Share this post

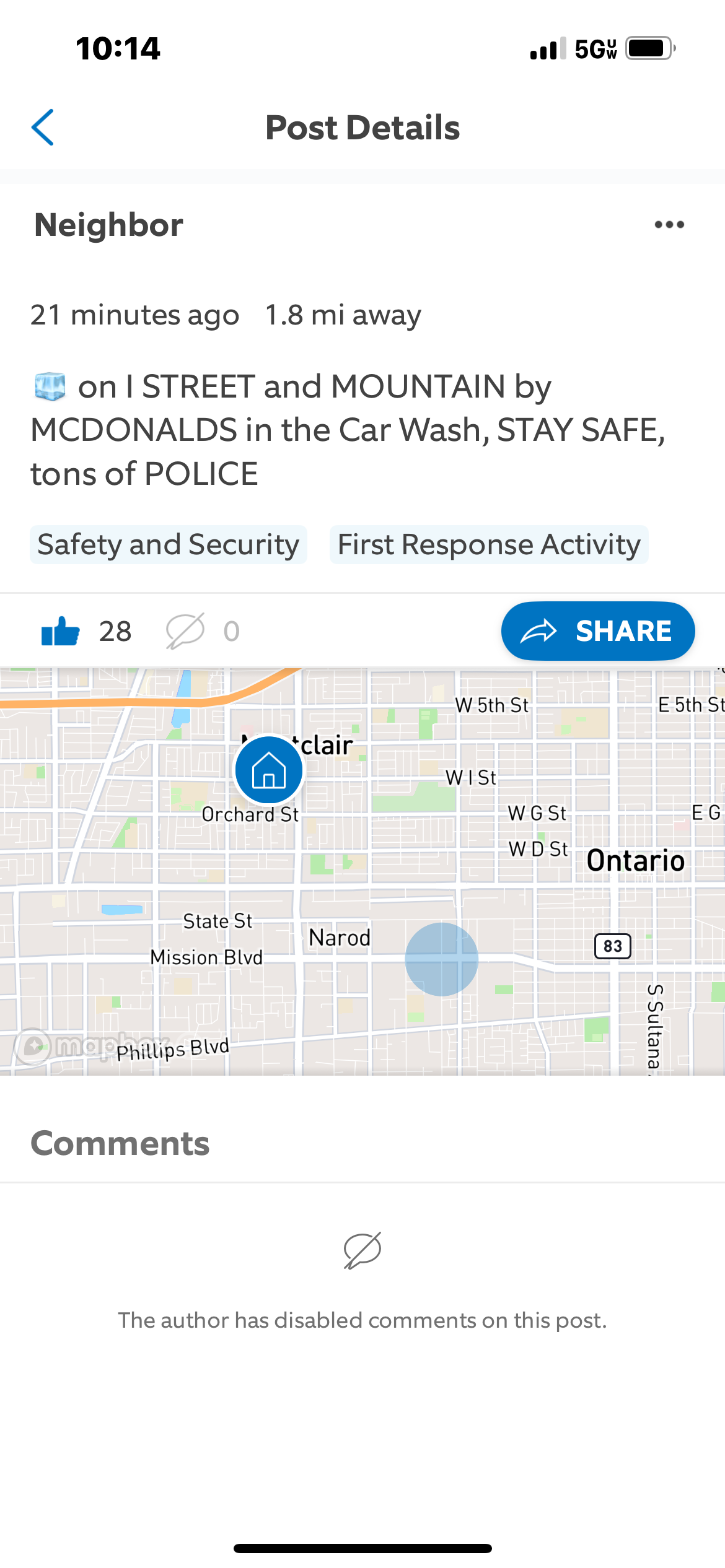[x=598, y=631]
